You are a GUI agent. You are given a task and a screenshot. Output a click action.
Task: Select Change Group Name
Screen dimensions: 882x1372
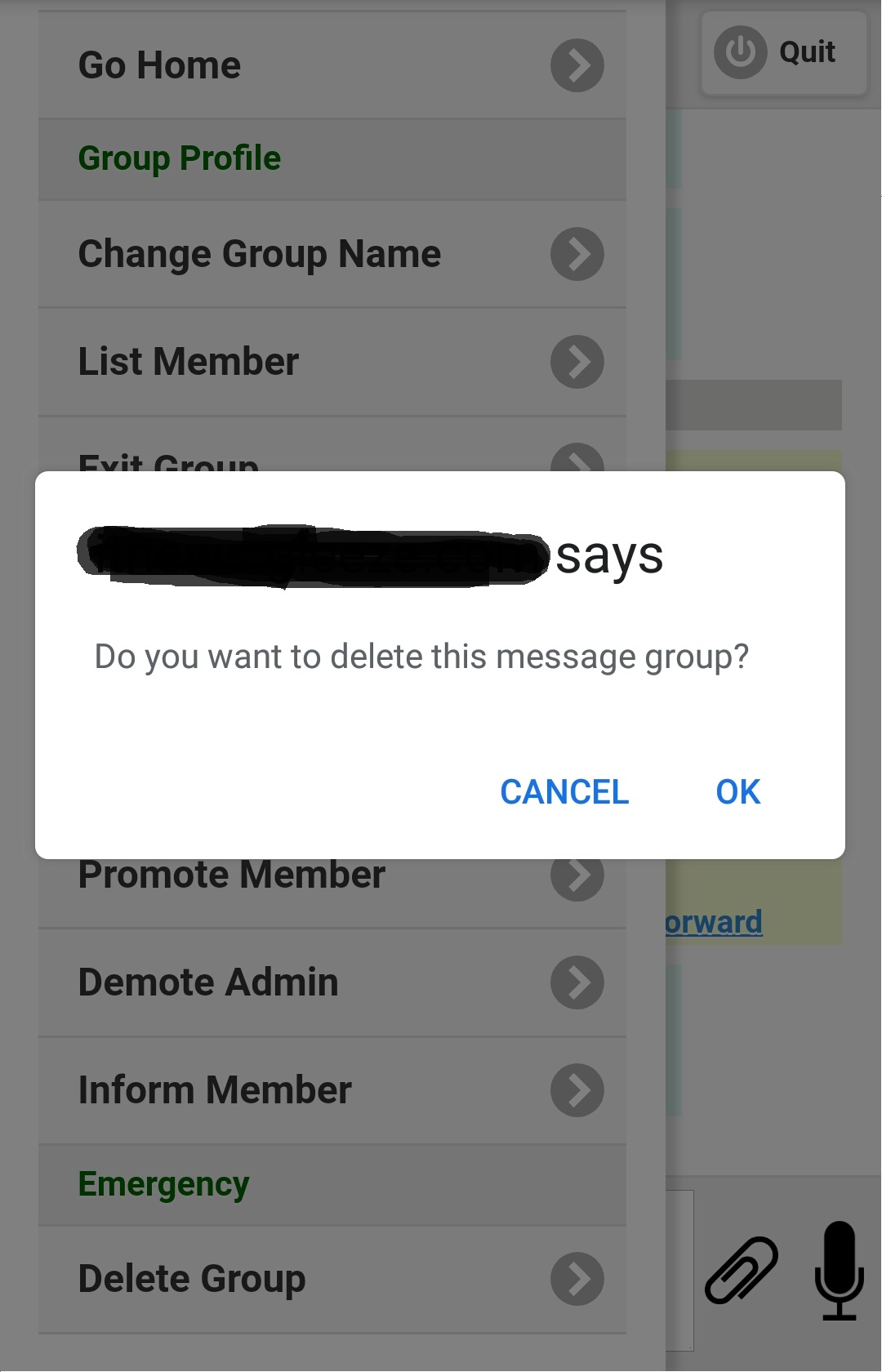[x=332, y=254]
